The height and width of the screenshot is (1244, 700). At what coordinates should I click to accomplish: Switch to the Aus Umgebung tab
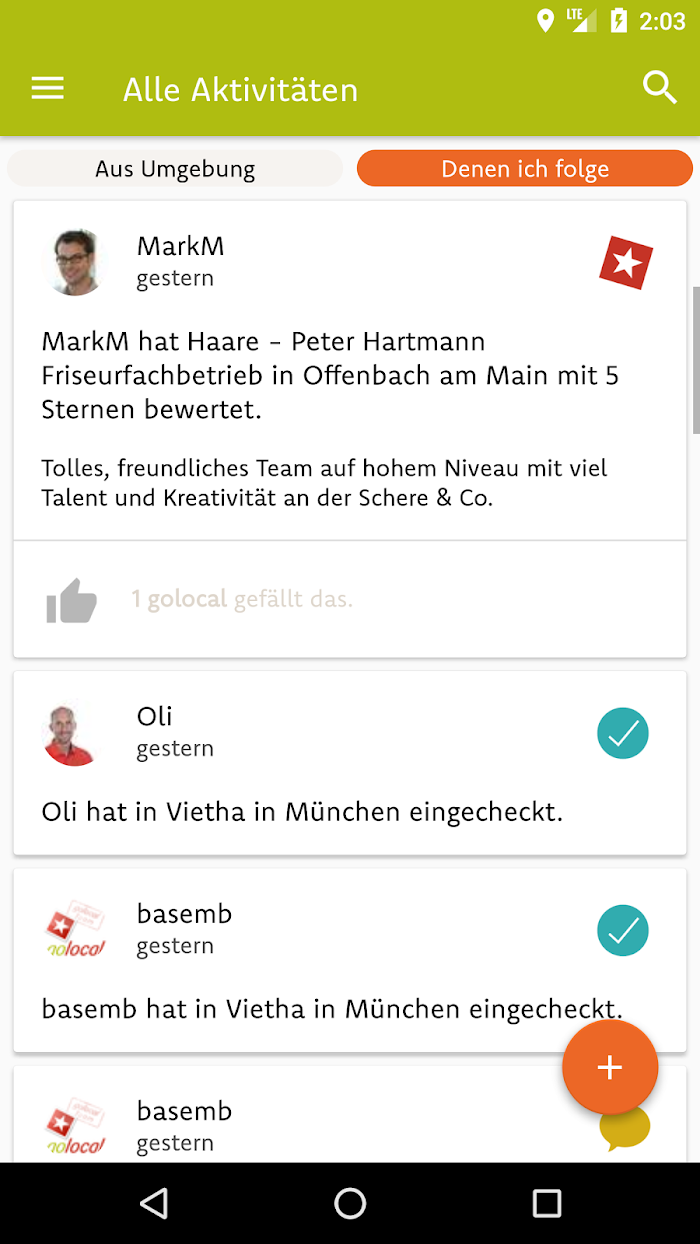pyautogui.click(x=175, y=169)
